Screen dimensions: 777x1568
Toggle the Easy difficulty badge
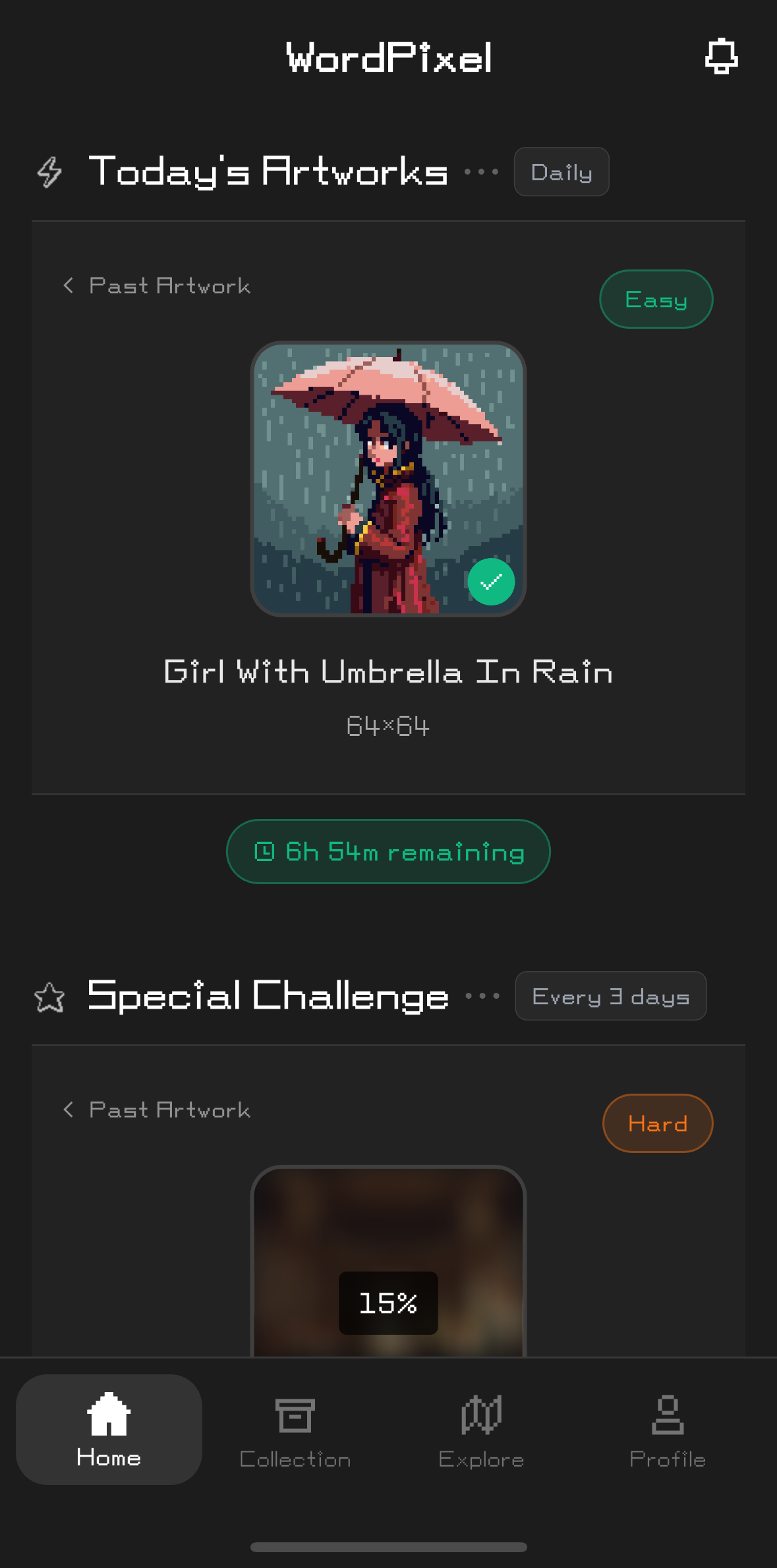656,299
